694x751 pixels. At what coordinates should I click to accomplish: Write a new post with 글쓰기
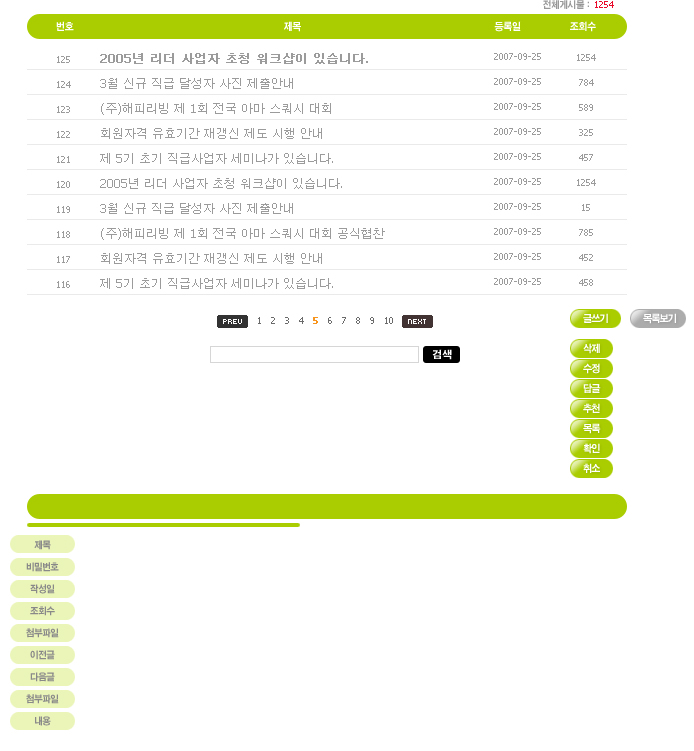tap(595, 318)
